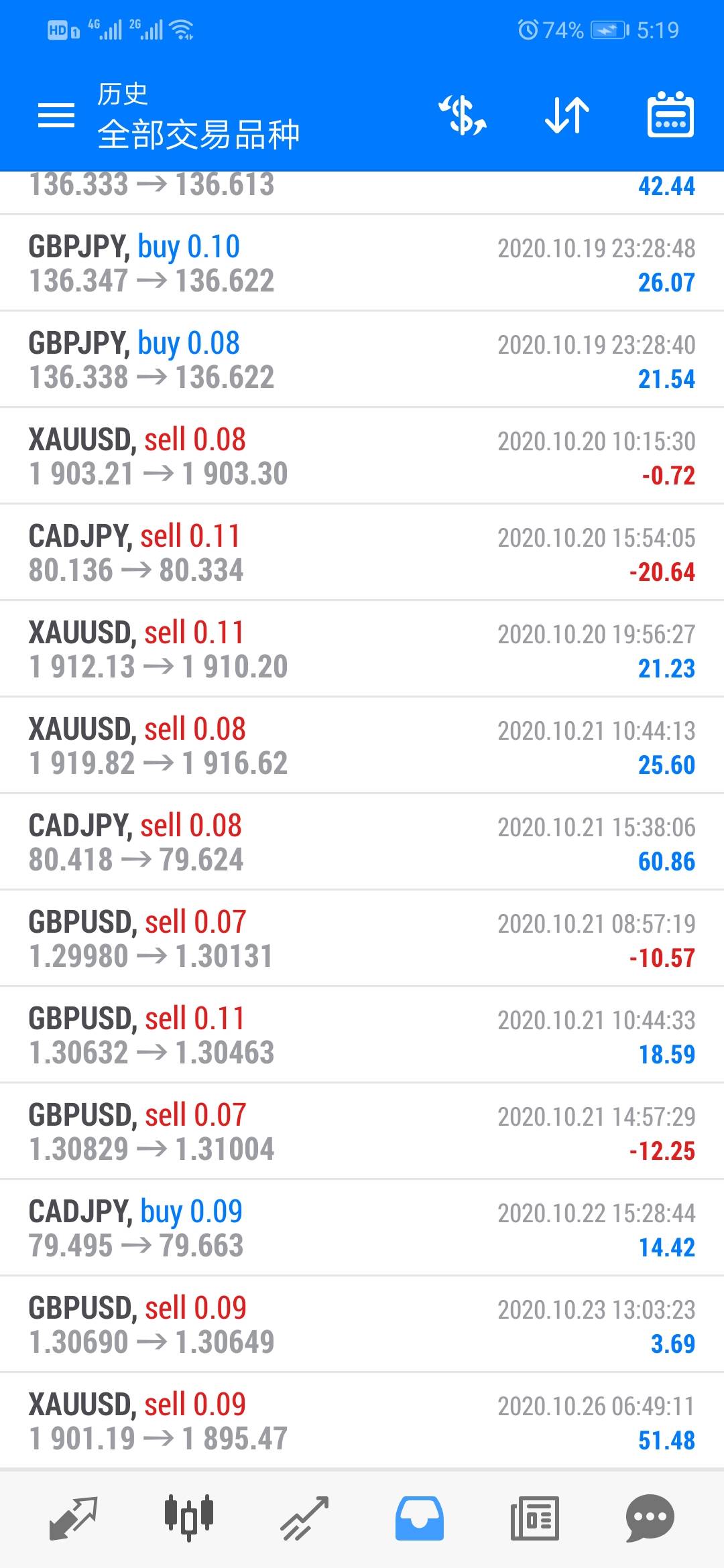Open the calendar date range picker
724x1568 pixels.
click(670, 115)
